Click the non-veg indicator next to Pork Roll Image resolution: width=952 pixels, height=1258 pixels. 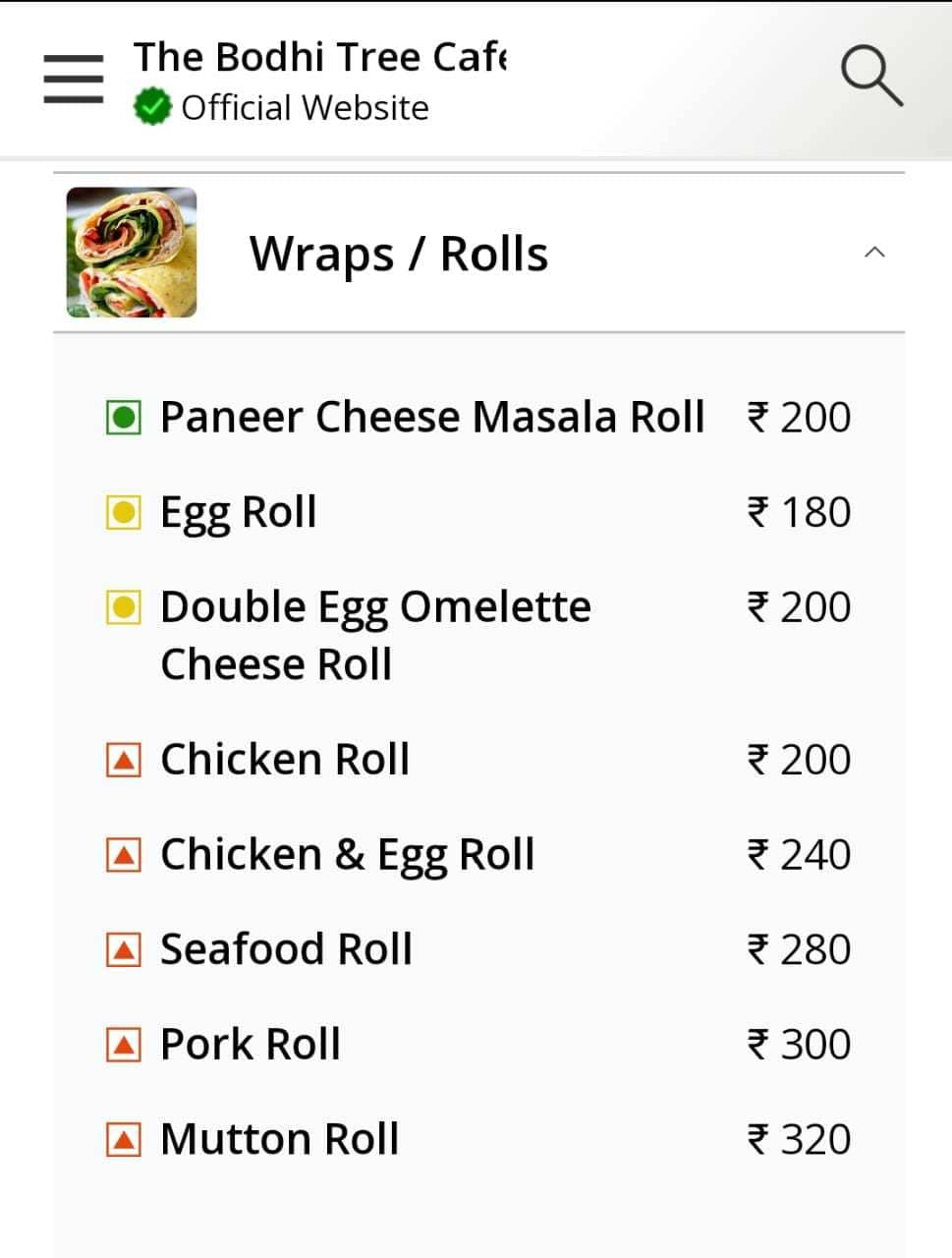tap(124, 1043)
